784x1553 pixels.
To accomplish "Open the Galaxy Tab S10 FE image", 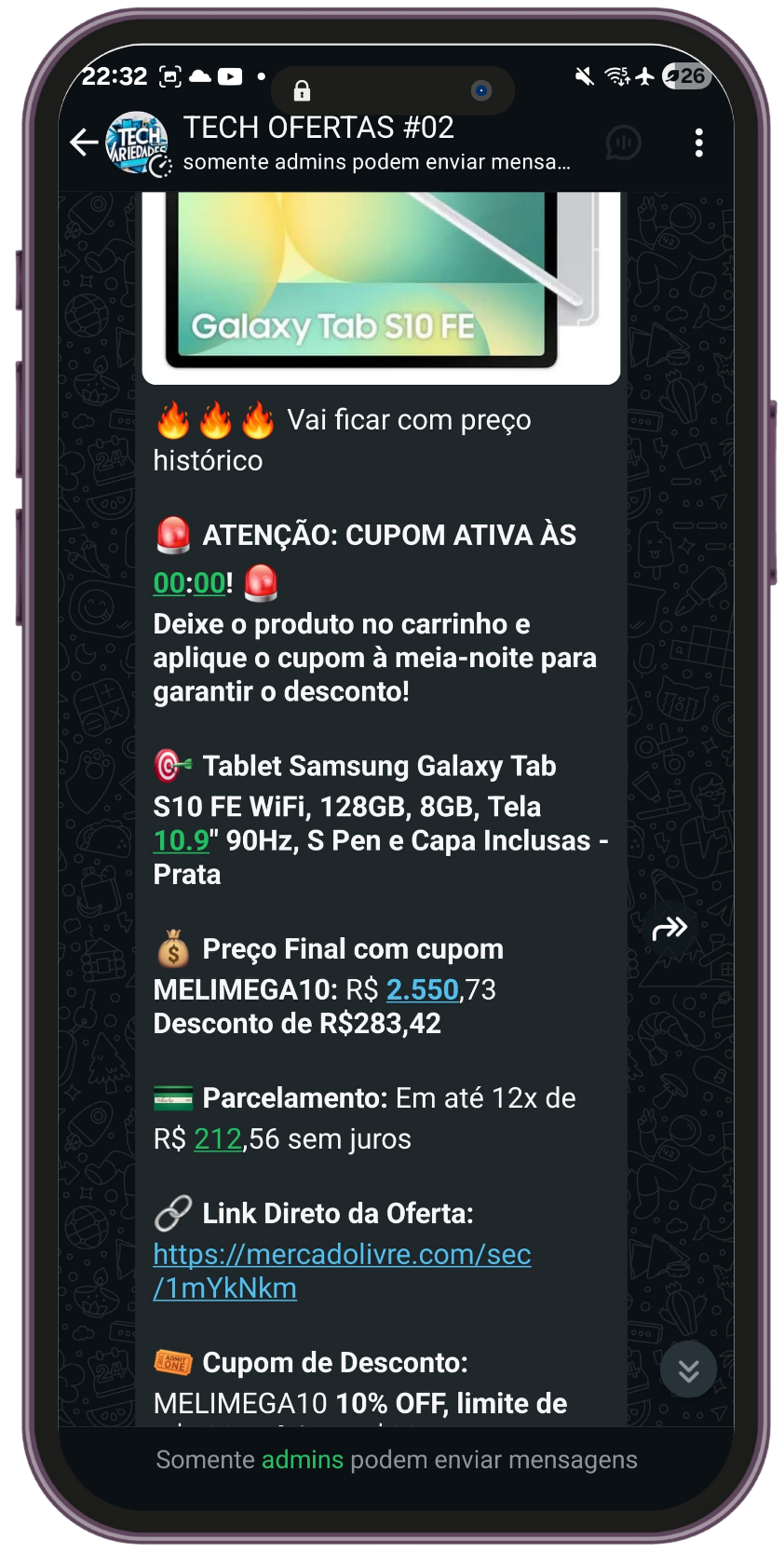I will tap(381, 284).
